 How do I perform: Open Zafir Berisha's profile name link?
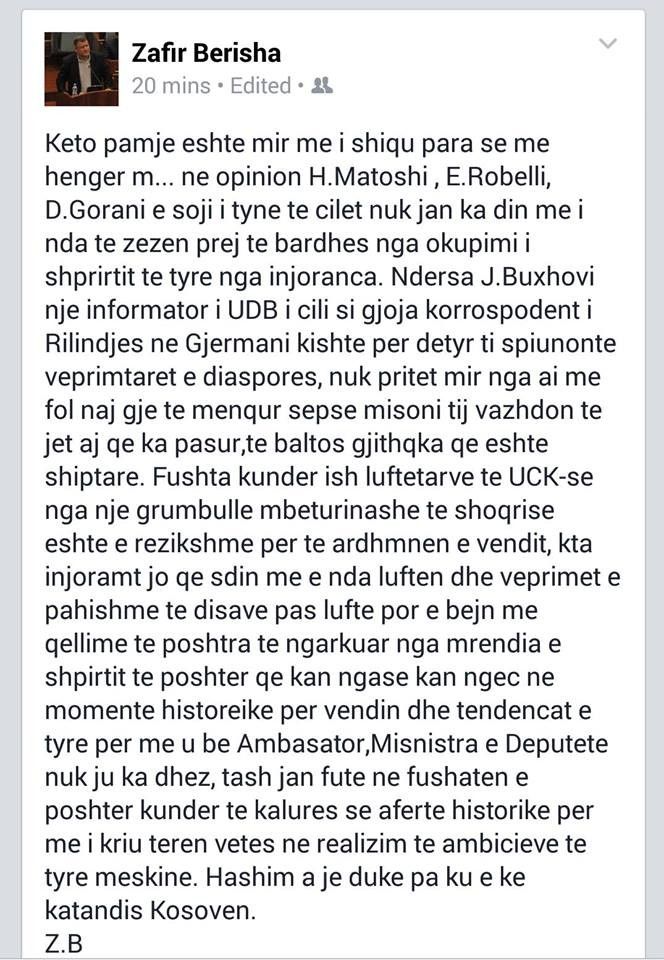pos(206,53)
